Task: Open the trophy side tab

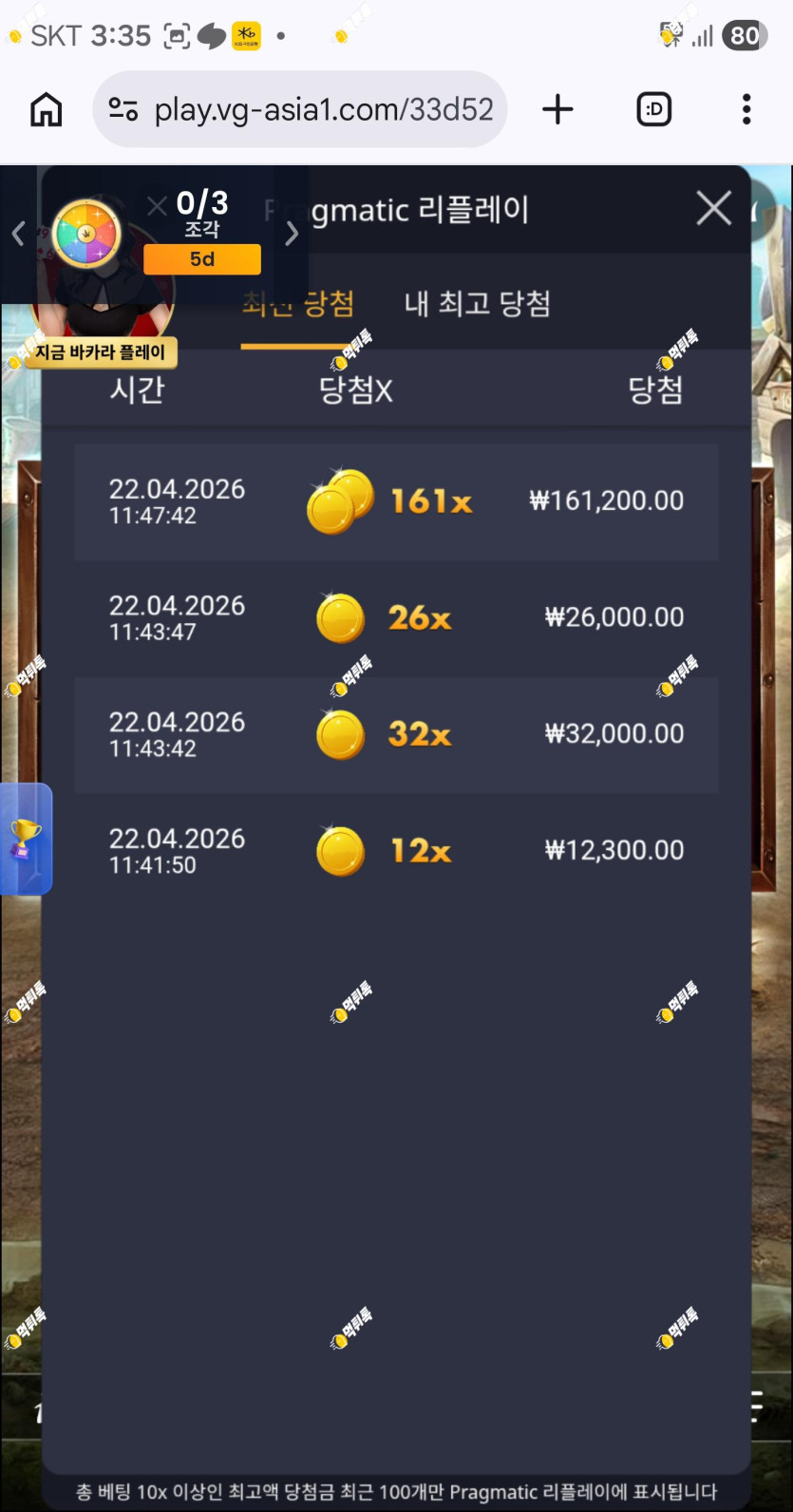Action: pyautogui.click(x=26, y=840)
